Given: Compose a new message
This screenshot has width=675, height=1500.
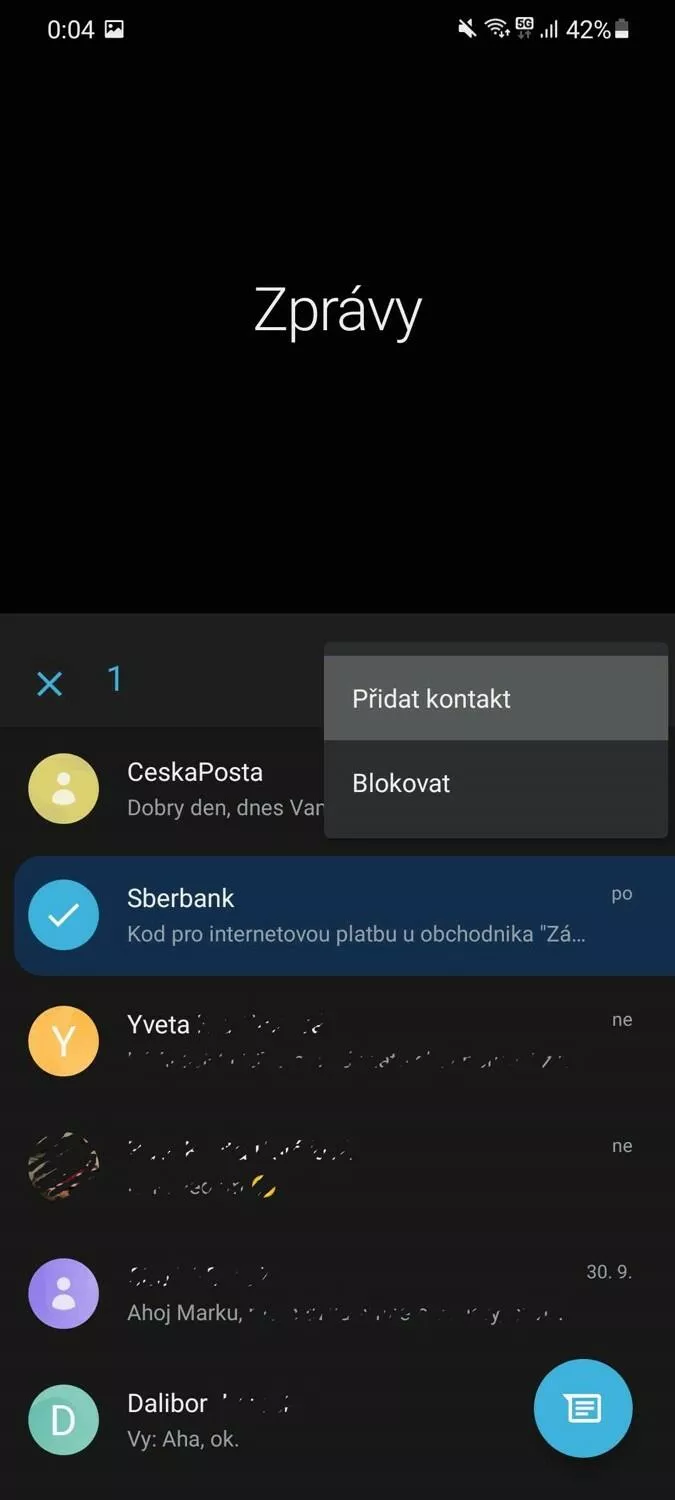Looking at the screenshot, I should coord(583,1408).
